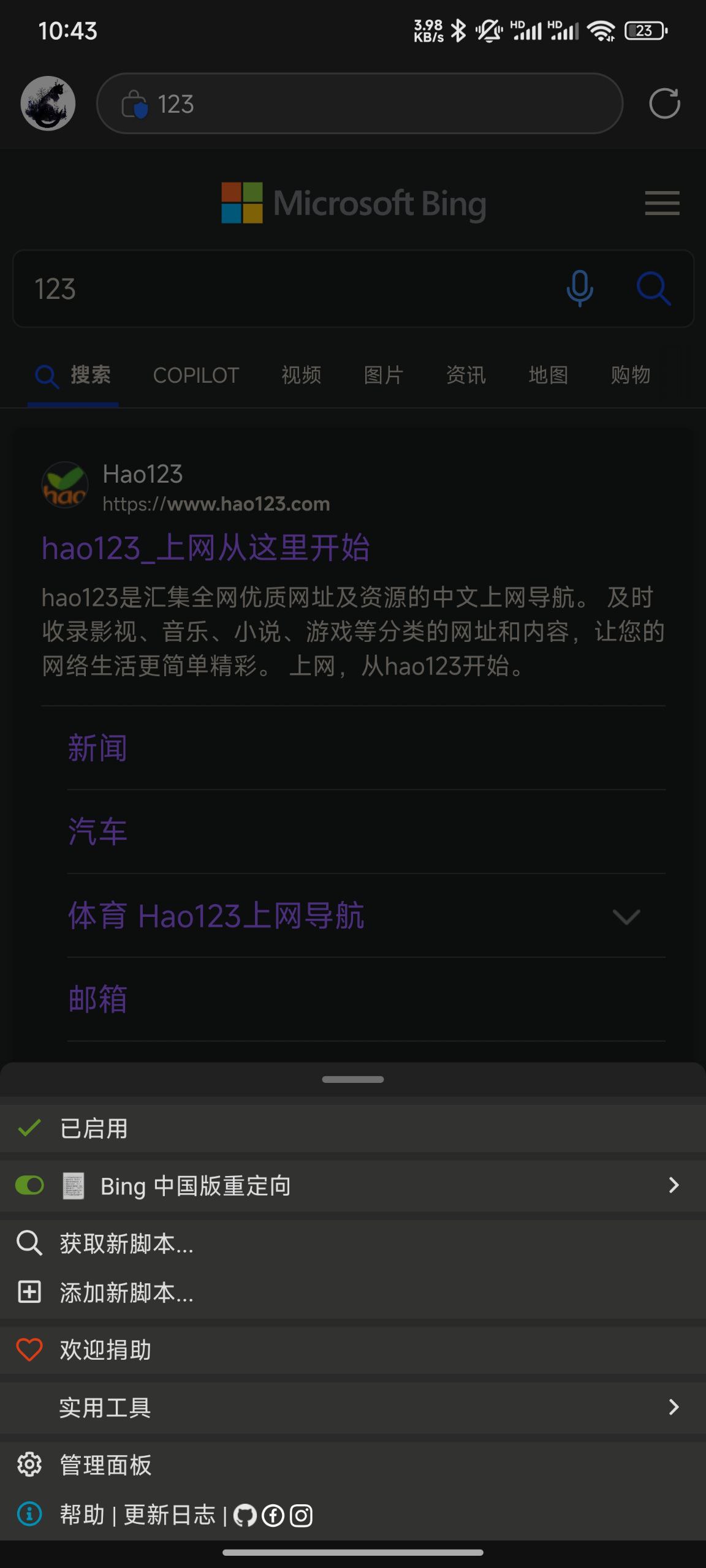Toggle the 已启用 enabled state

click(93, 1128)
